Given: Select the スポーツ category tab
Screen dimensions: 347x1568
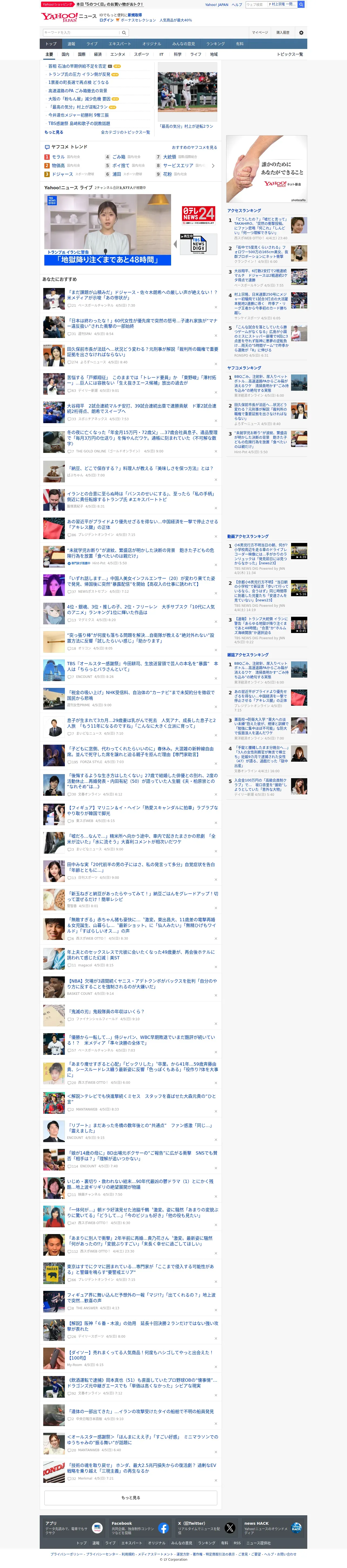Looking at the screenshot, I should (x=141, y=54).
